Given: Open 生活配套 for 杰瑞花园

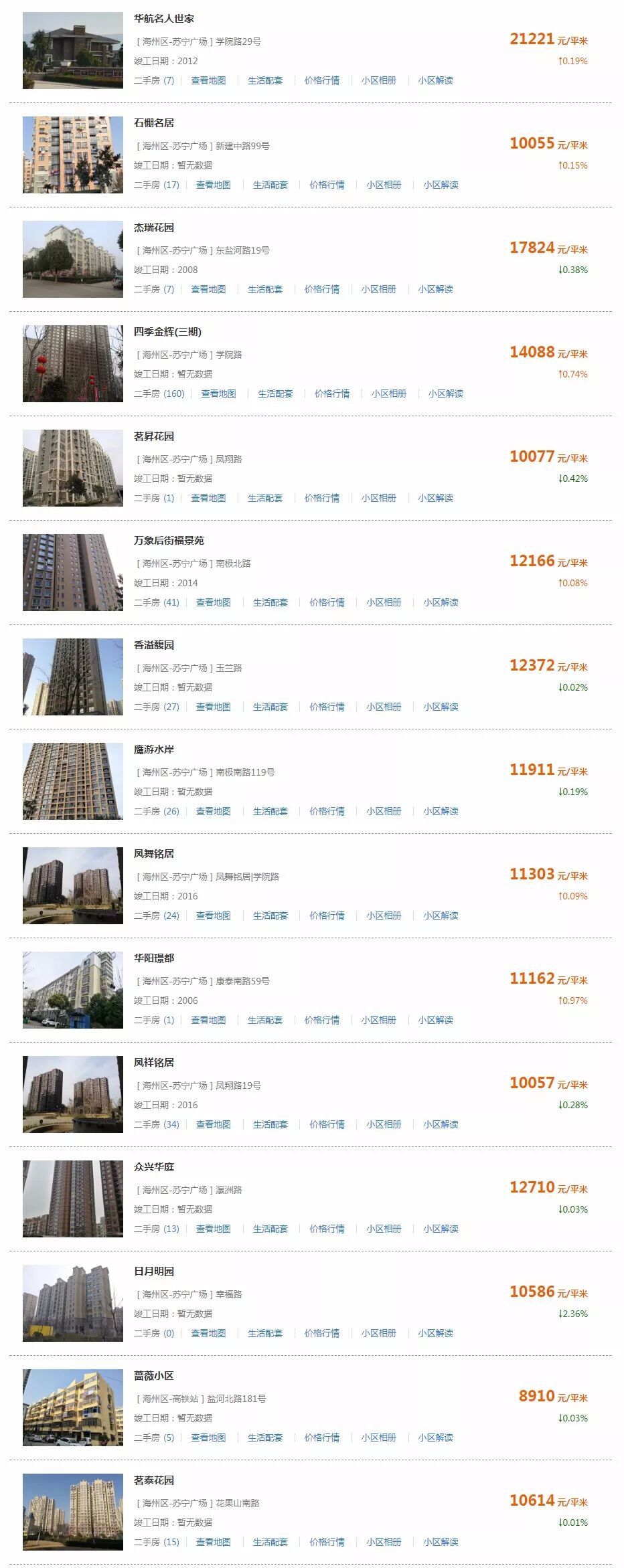Looking at the screenshot, I should [x=265, y=289].
